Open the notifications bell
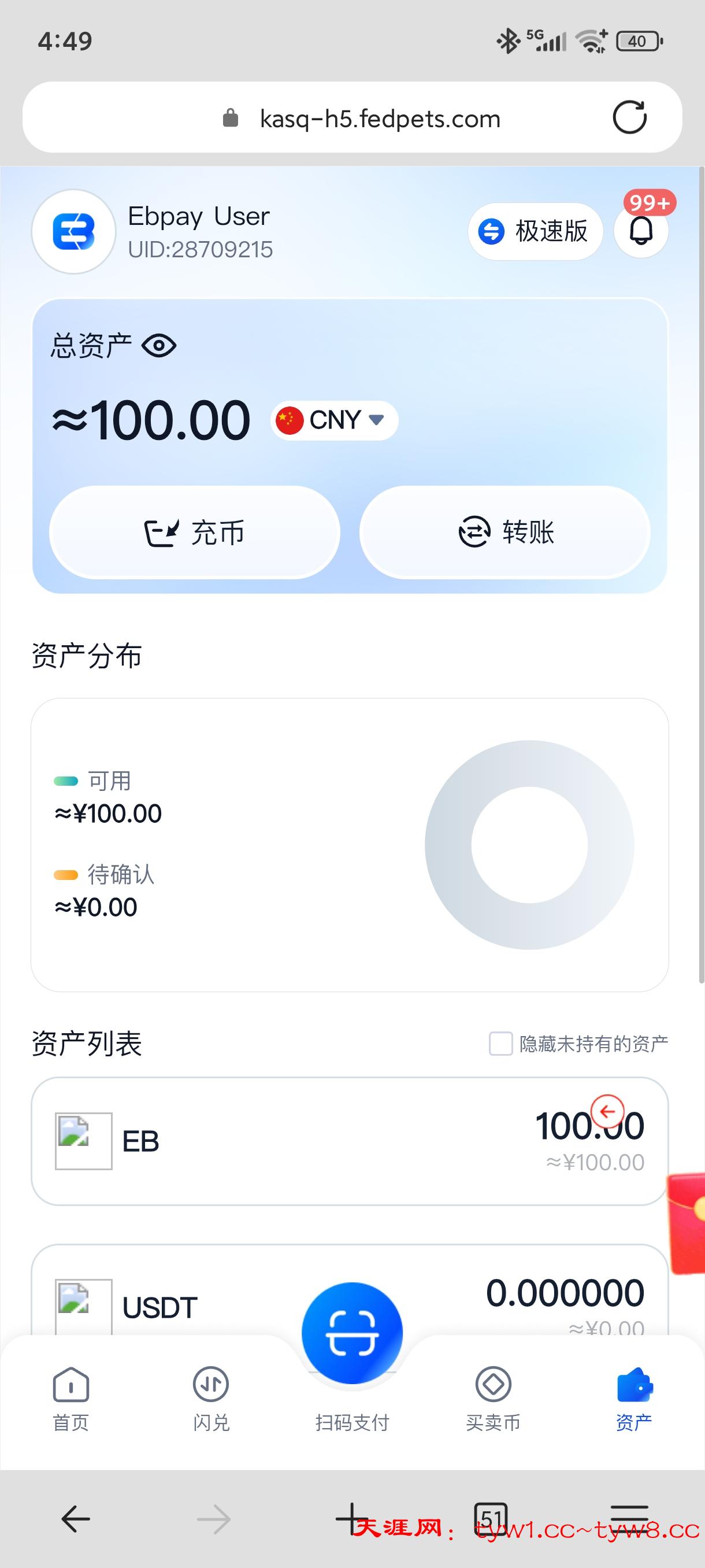The height and width of the screenshot is (1568, 705). pos(641,231)
